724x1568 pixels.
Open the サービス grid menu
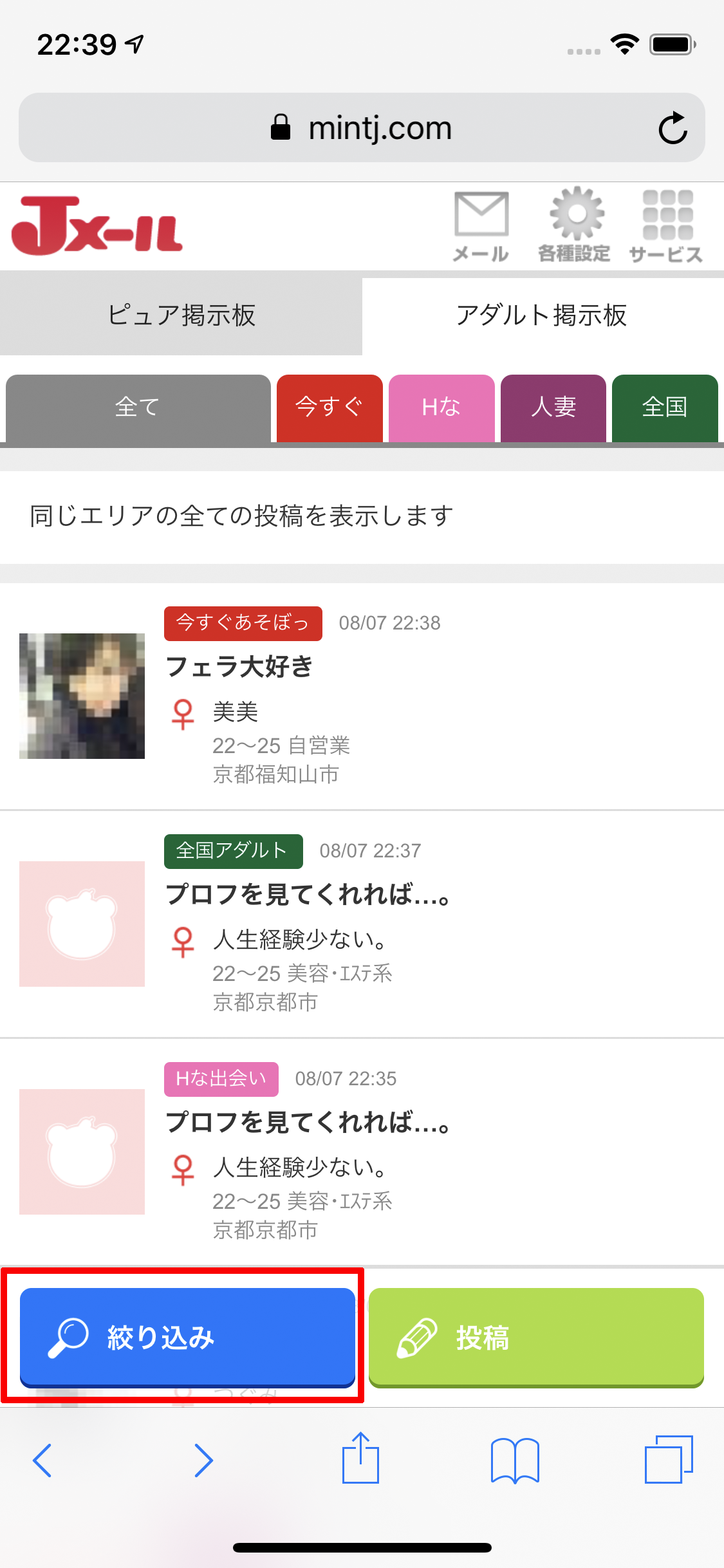(x=666, y=227)
